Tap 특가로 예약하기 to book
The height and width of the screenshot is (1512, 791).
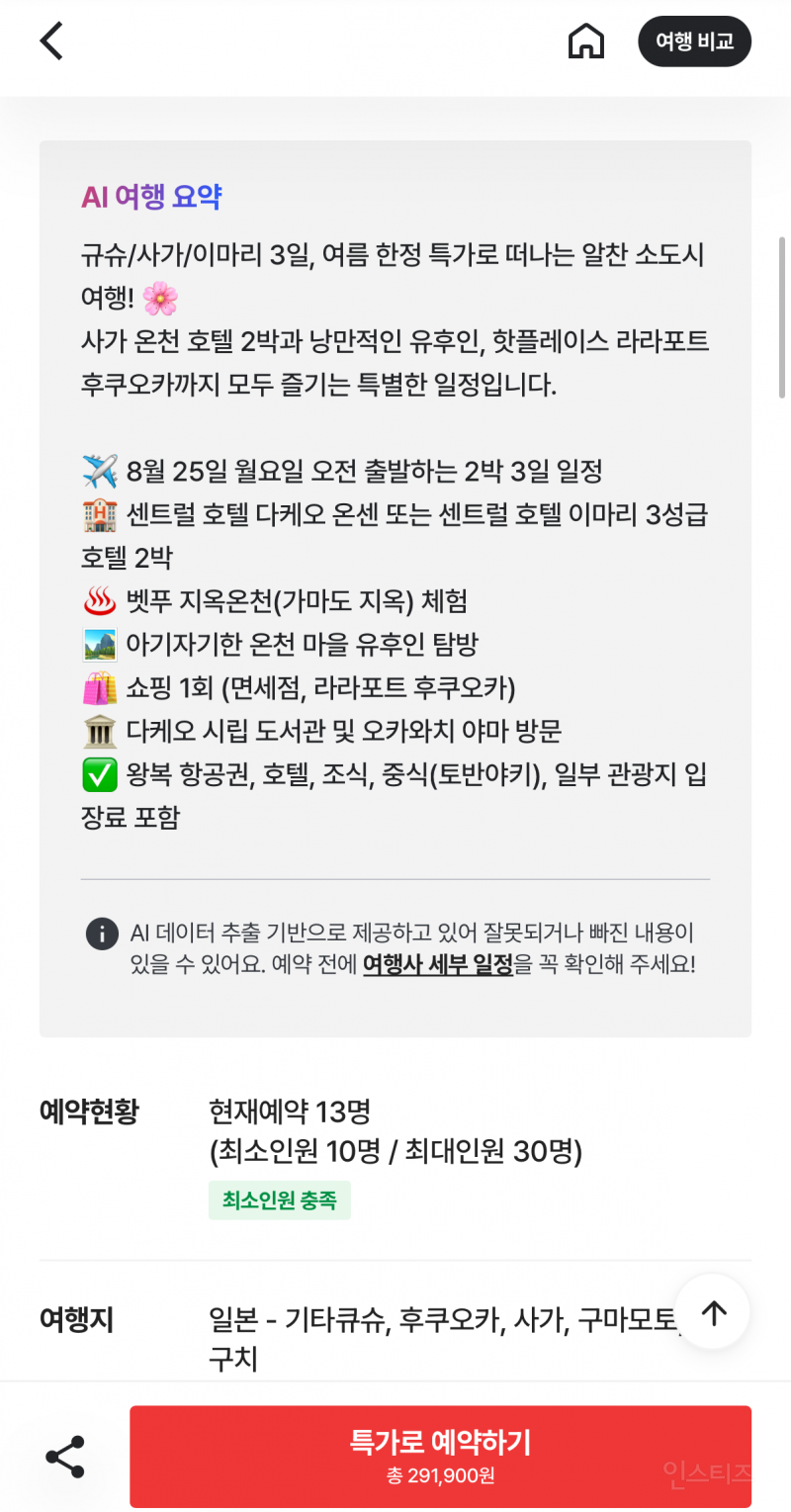click(440, 1456)
